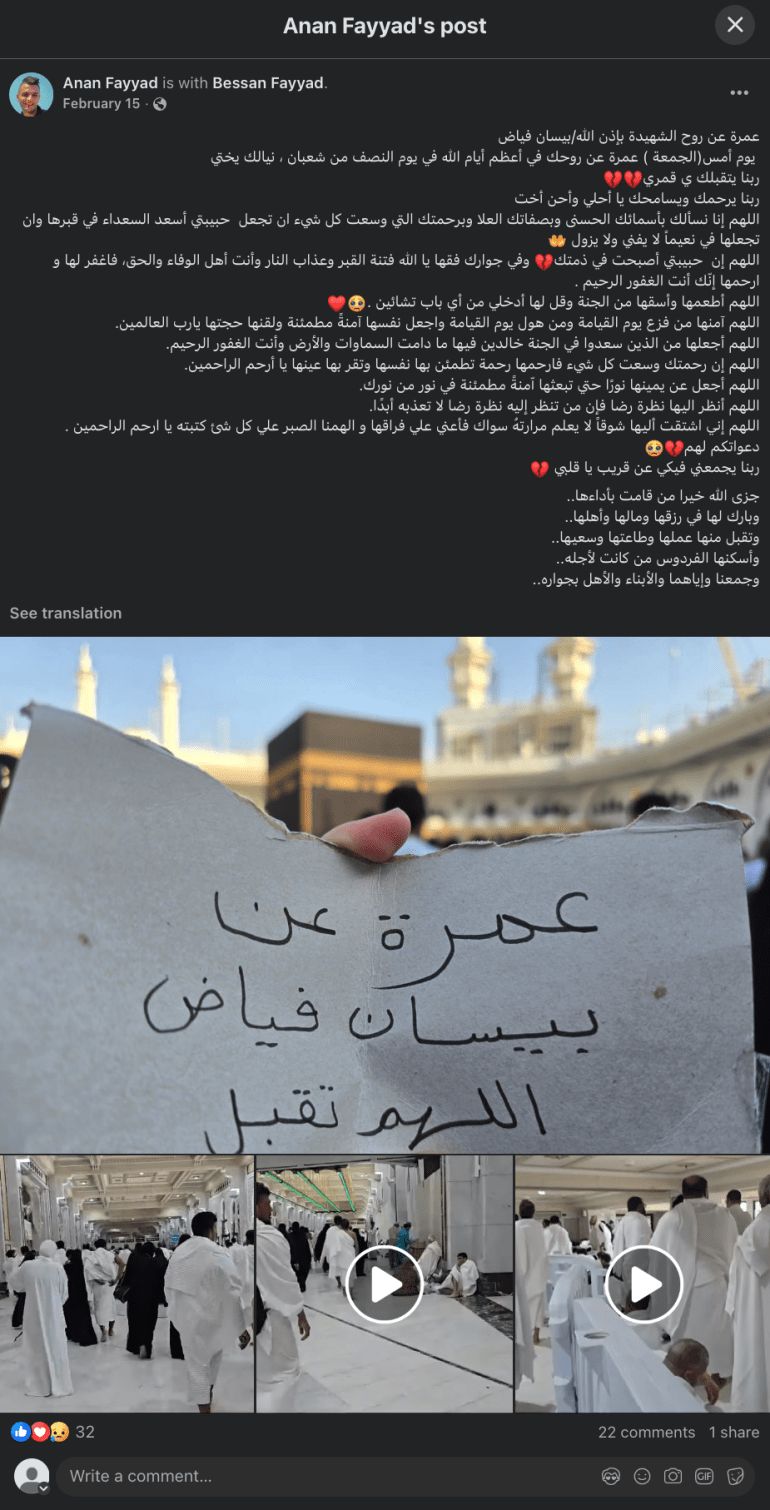View who shared: 1 share
The width and height of the screenshot is (770, 1510).
pyautogui.click(x=734, y=1432)
